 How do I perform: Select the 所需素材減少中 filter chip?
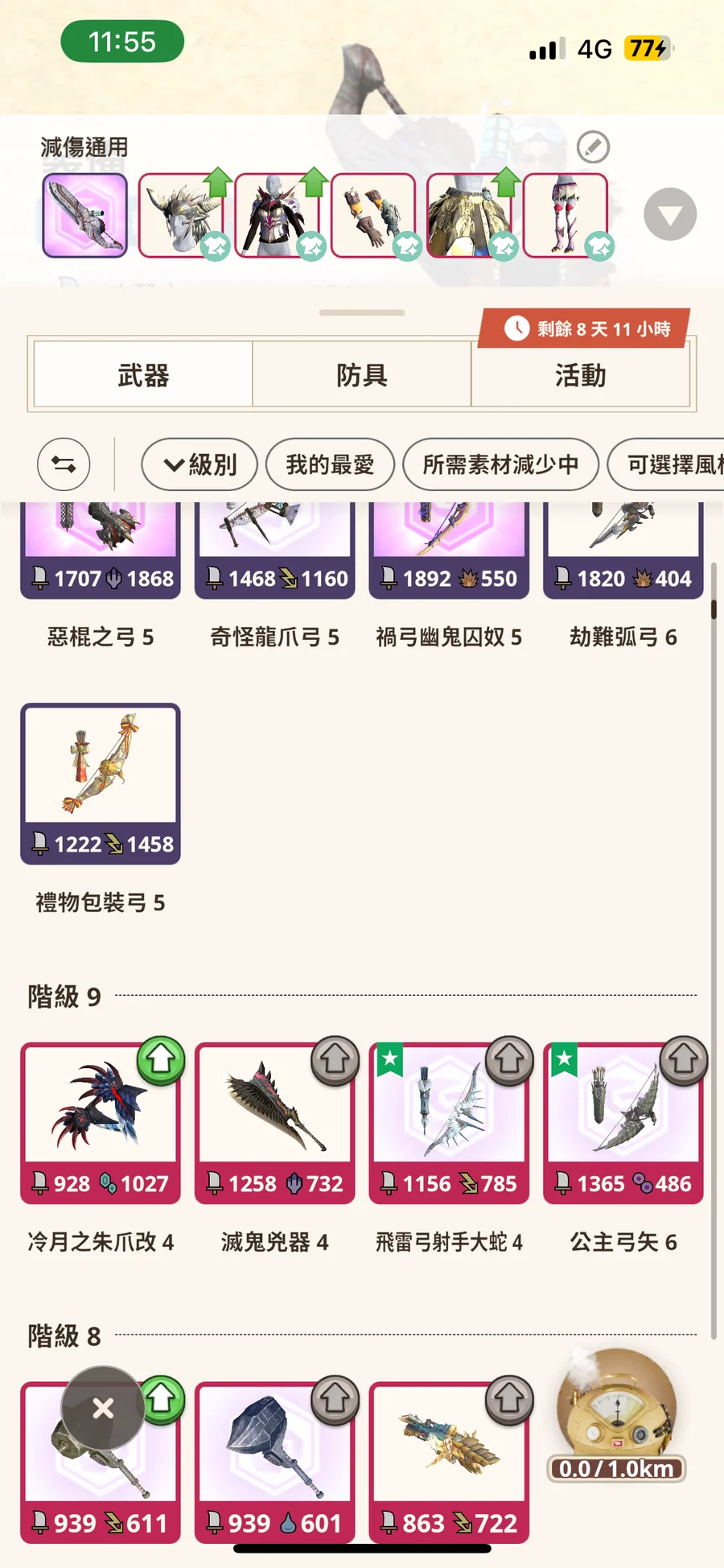500,464
